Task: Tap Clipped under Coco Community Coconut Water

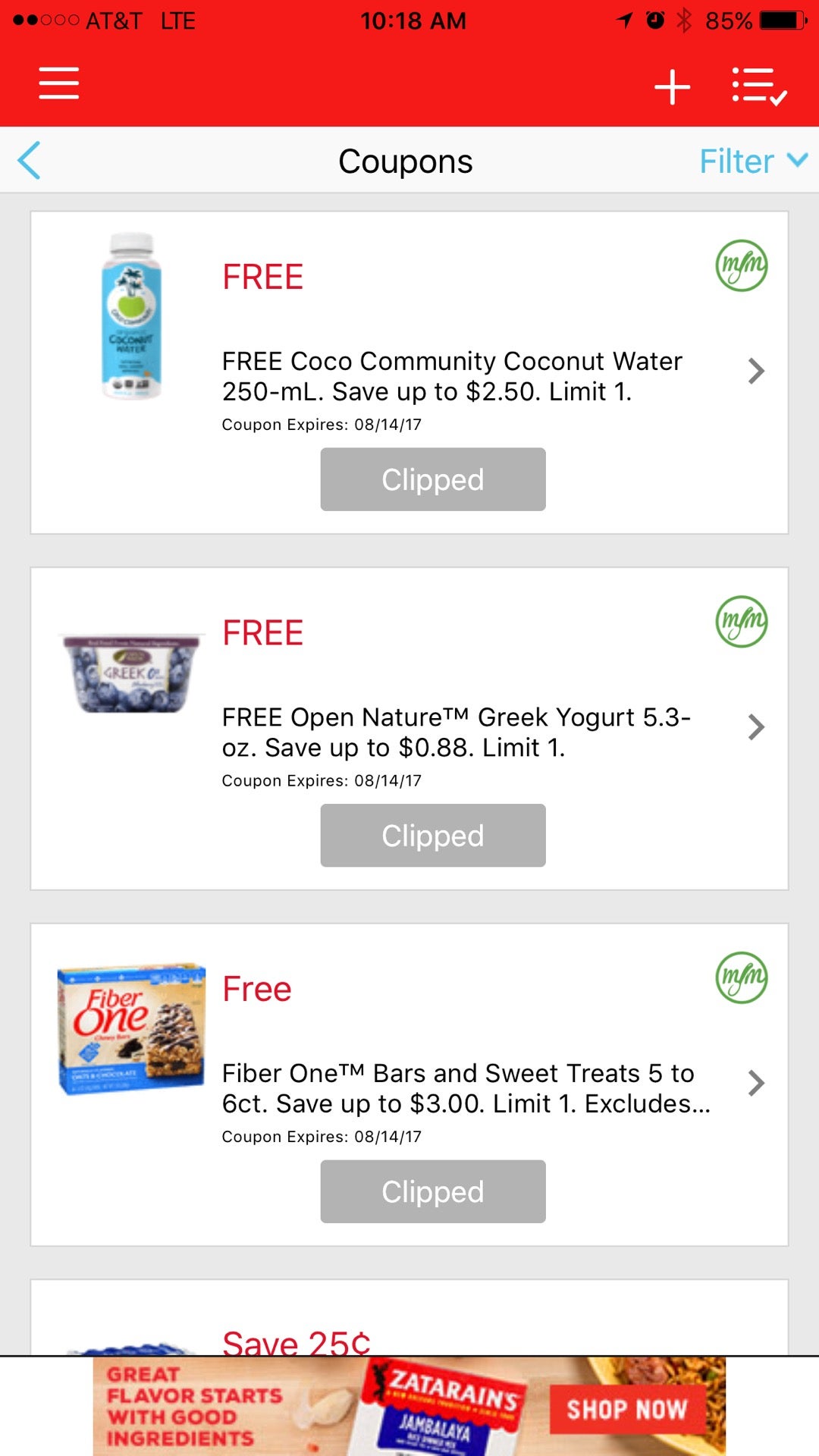Action: click(x=432, y=479)
